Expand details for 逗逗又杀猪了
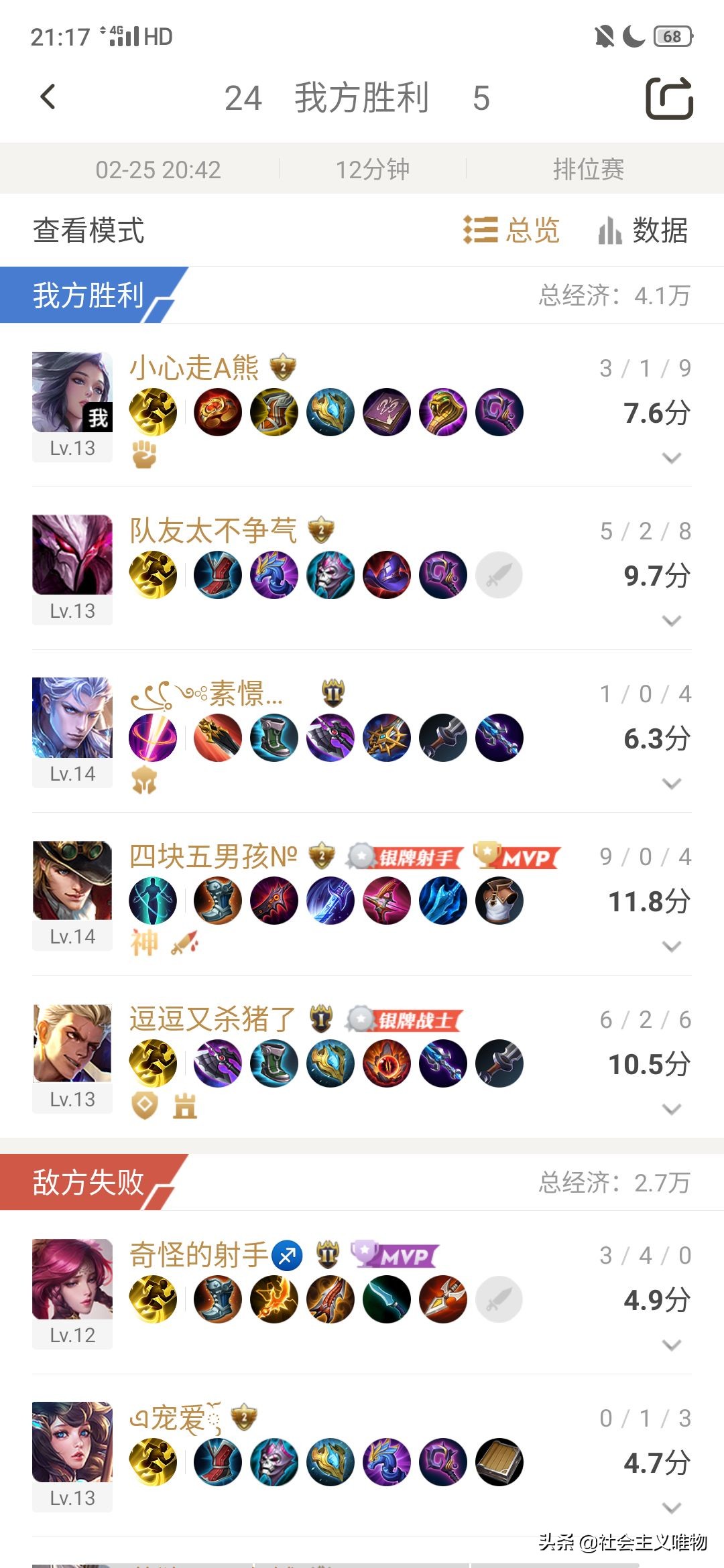The width and height of the screenshot is (724, 1568). point(671,1109)
